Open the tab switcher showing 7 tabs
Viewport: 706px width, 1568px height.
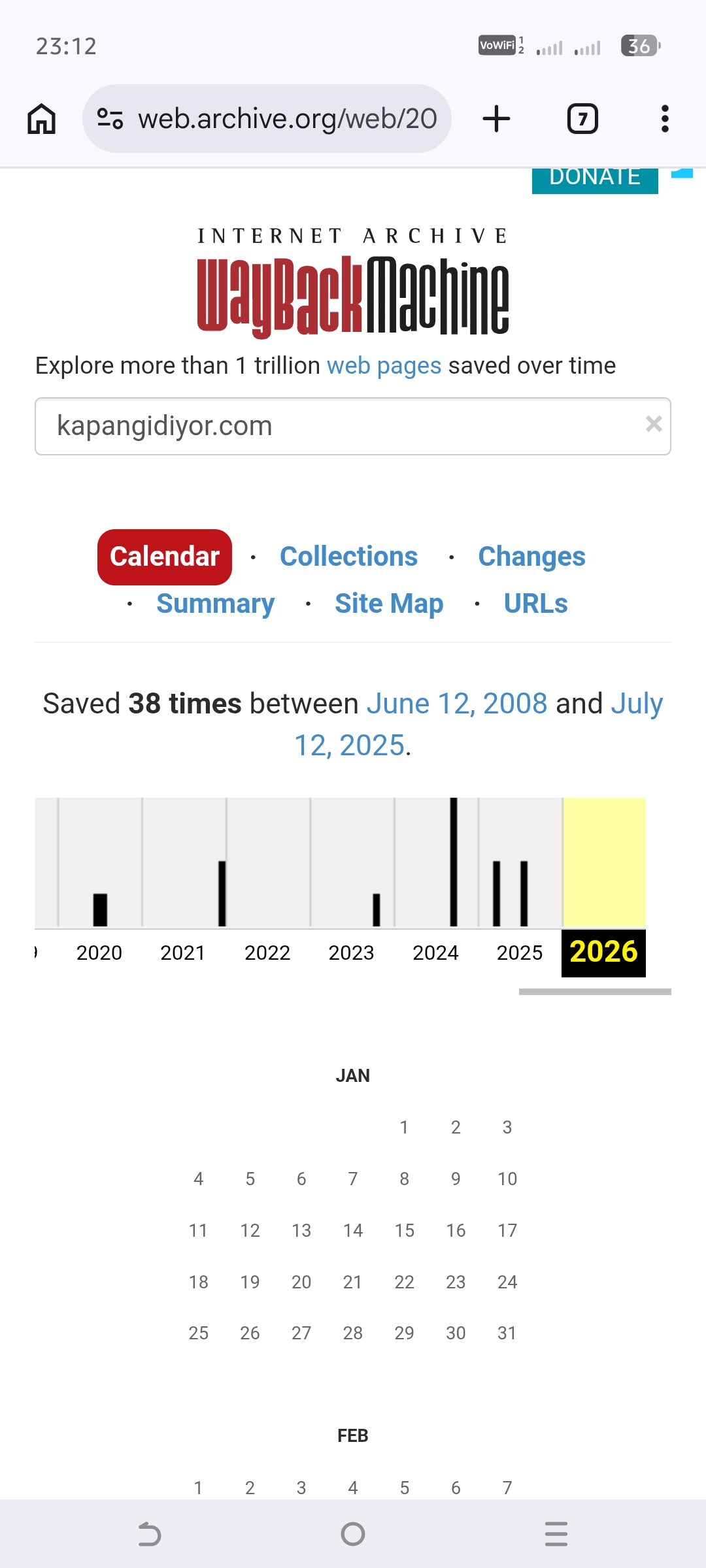click(x=582, y=119)
